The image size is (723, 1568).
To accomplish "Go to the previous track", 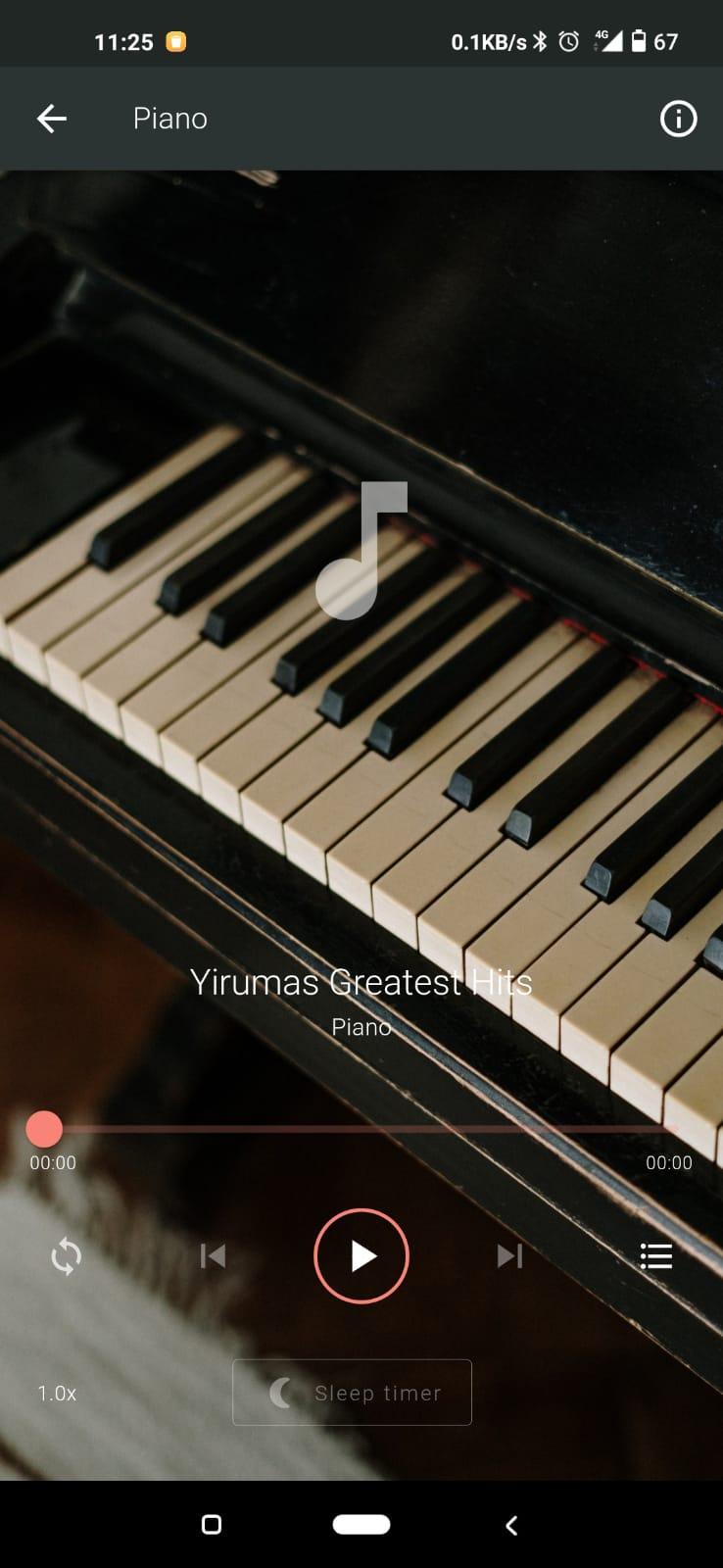I will pos(213,1255).
